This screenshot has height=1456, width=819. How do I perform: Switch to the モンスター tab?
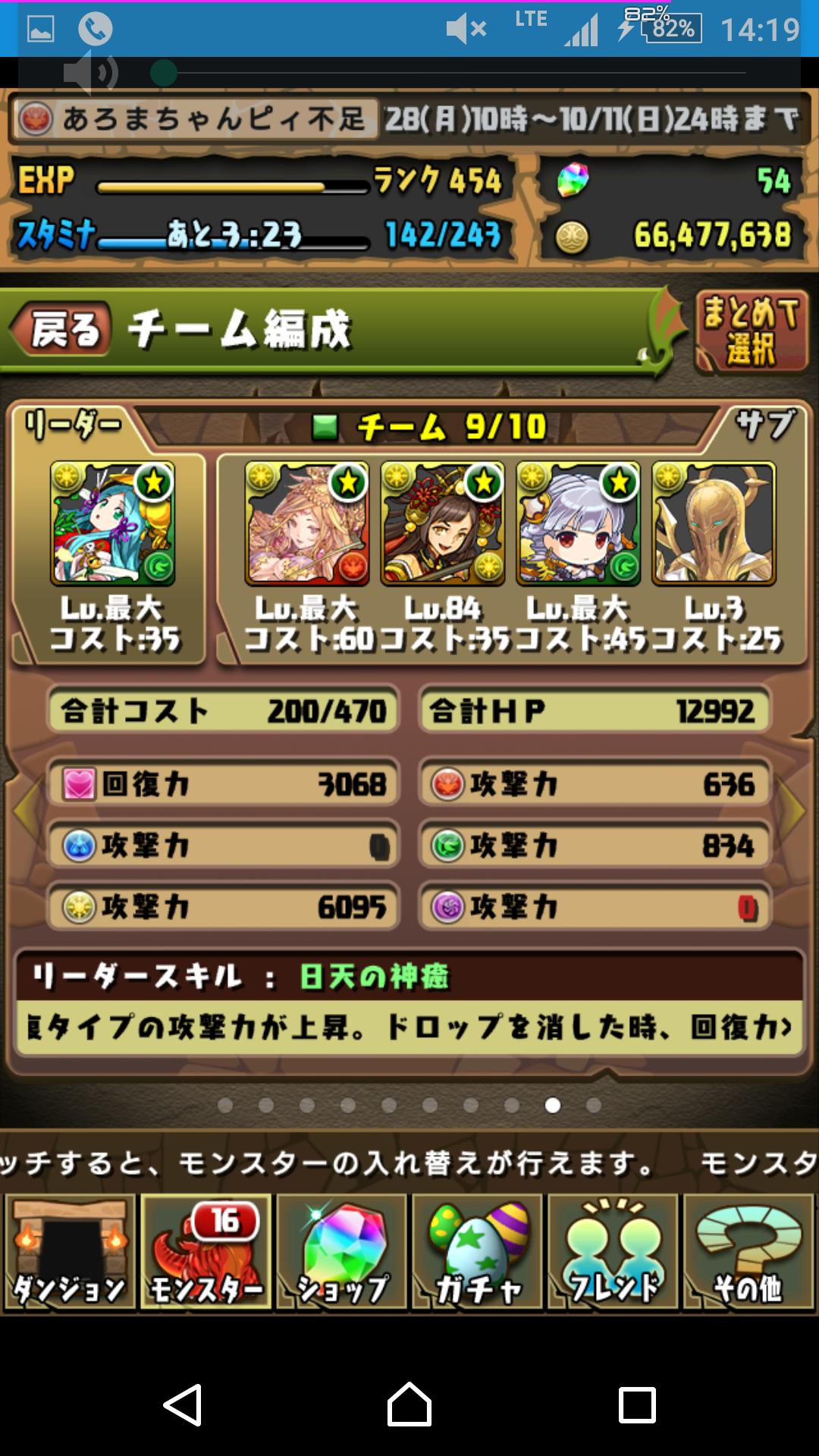(x=206, y=1252)
